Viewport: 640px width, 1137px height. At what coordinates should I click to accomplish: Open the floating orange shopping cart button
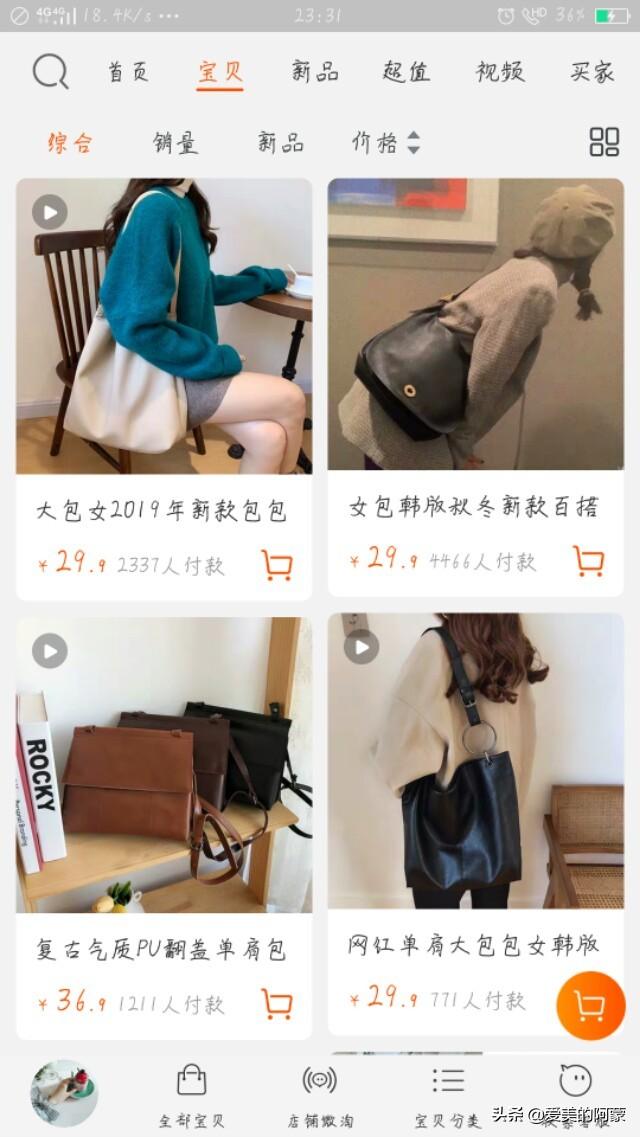tap(590, 1006)
